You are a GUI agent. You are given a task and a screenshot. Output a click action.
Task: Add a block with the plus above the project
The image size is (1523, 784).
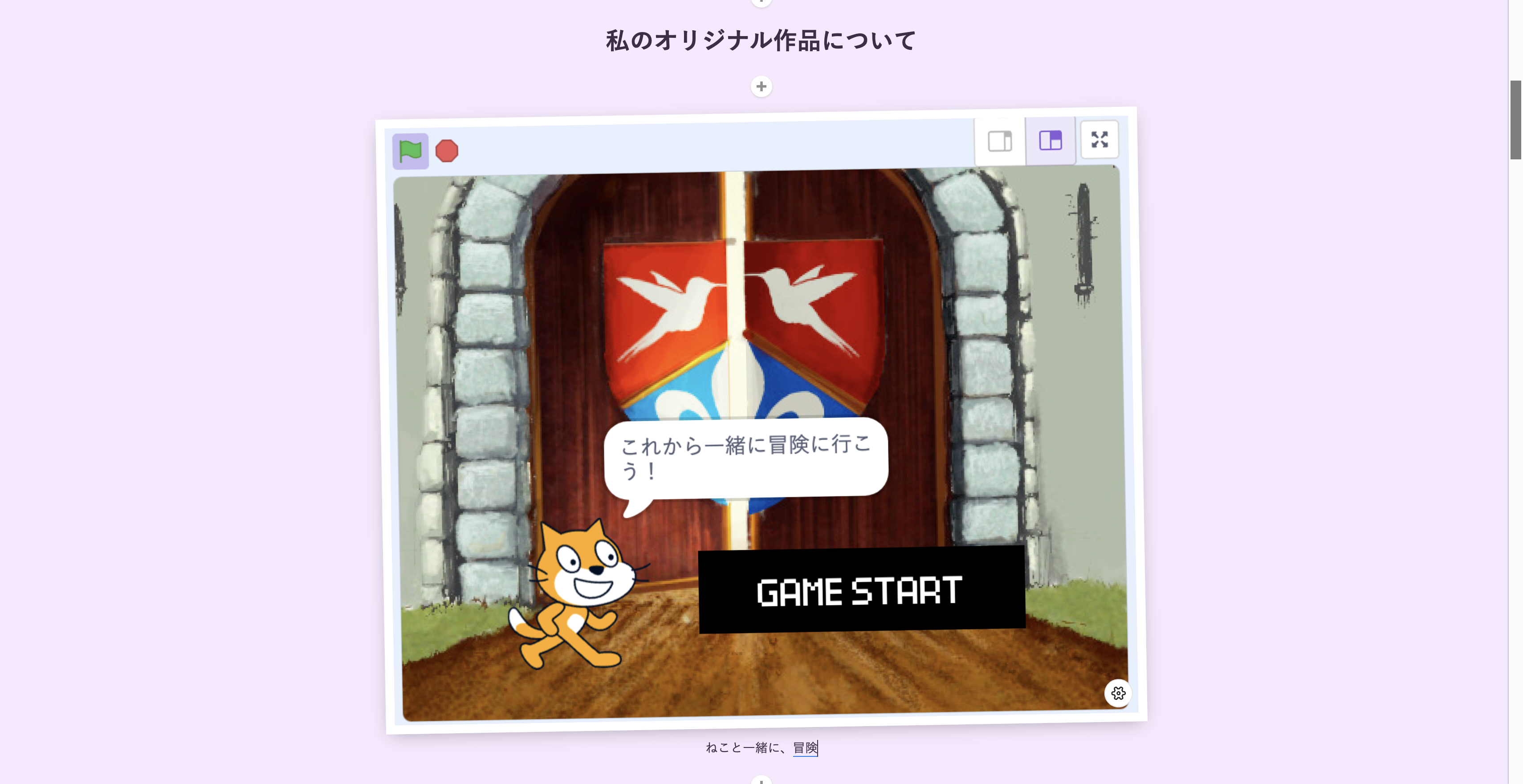[x=761, y=87]
